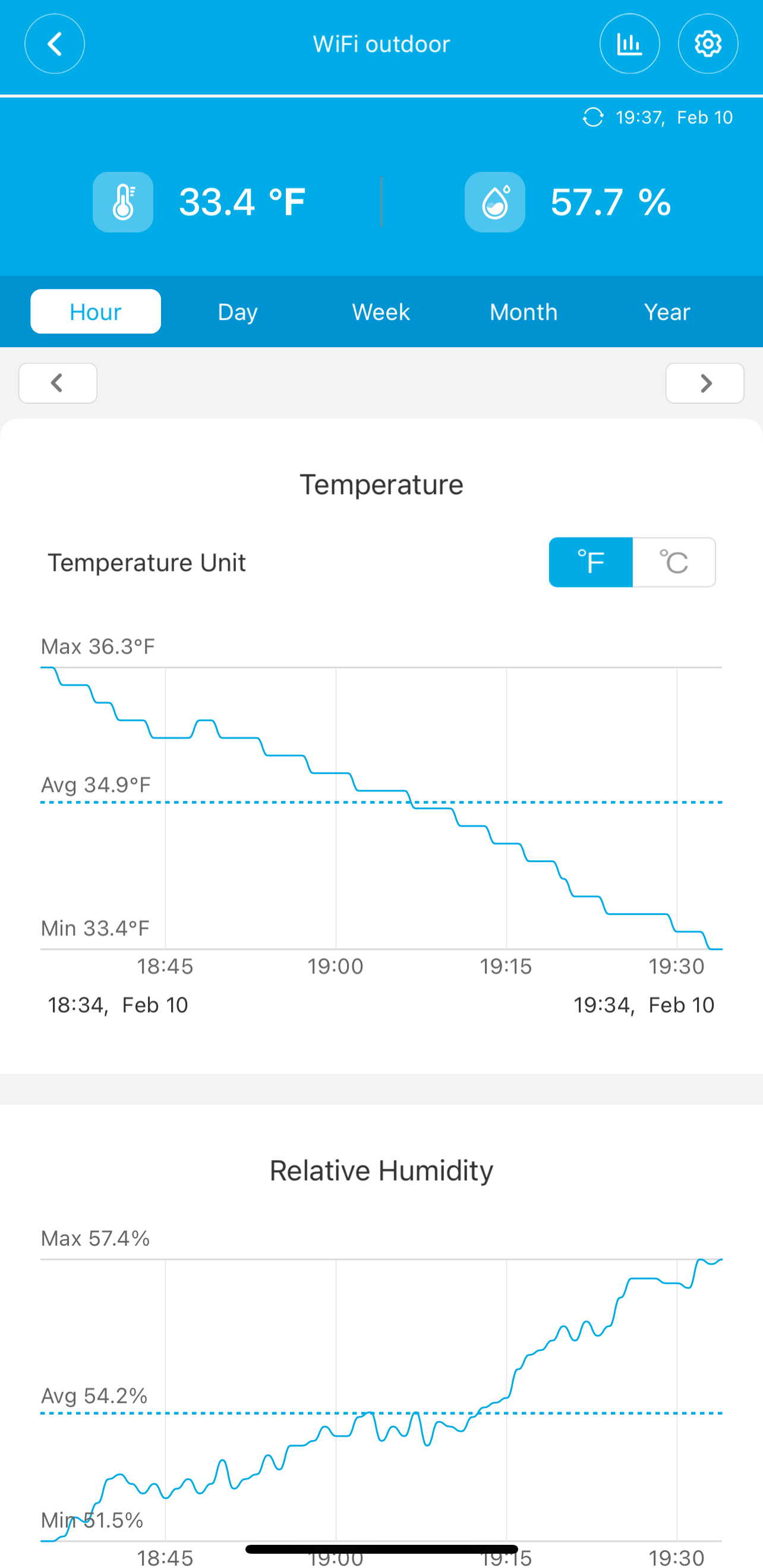Go back using the header arrow
Image resolution: width=763 pixels, height=1568 pixels.
pos(54,44)
